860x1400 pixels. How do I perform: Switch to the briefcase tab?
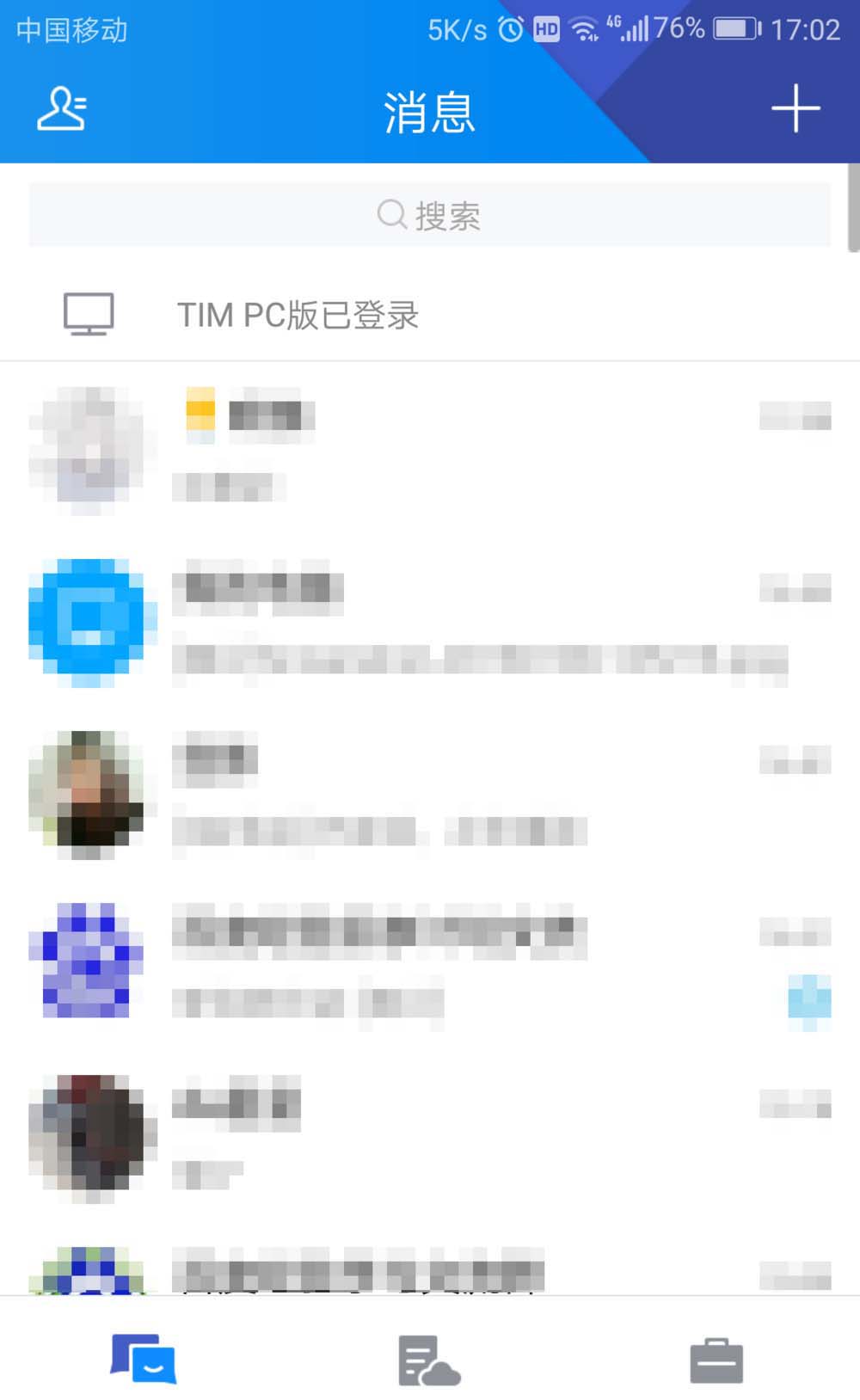(x=716, y=1360)
